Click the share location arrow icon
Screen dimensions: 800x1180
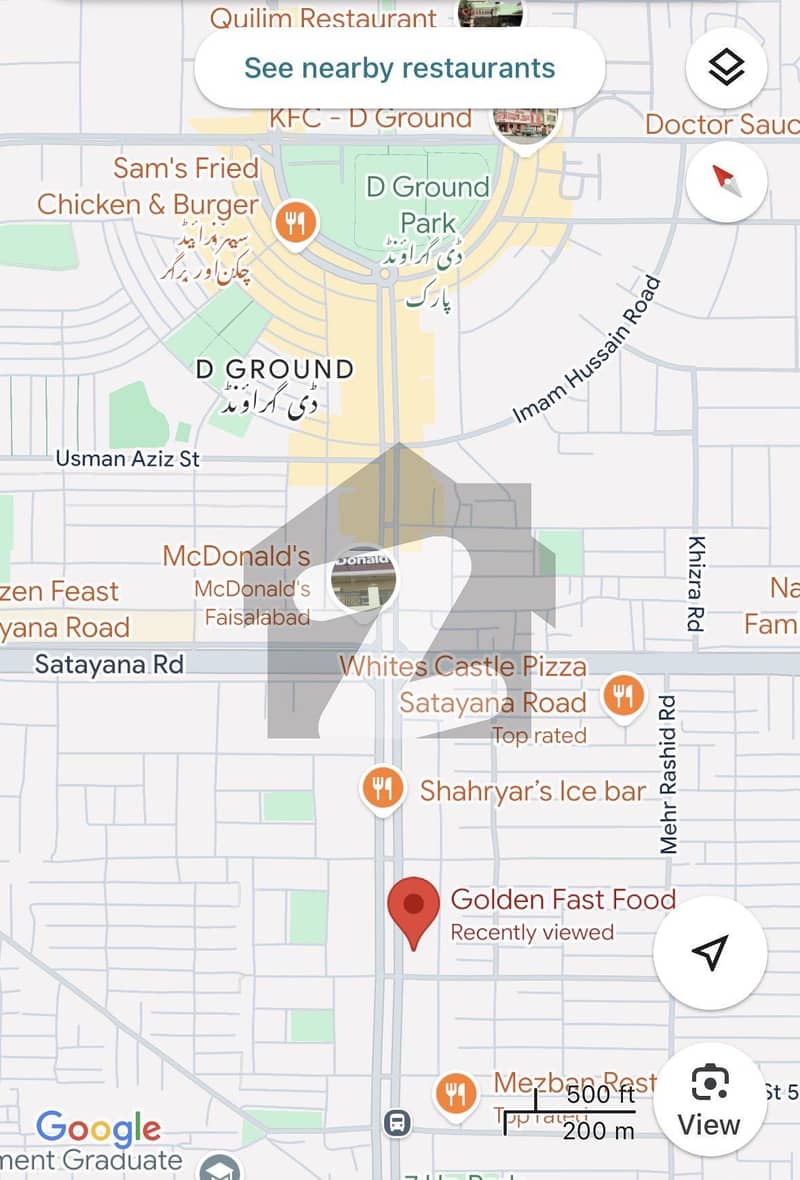(709, 953)
